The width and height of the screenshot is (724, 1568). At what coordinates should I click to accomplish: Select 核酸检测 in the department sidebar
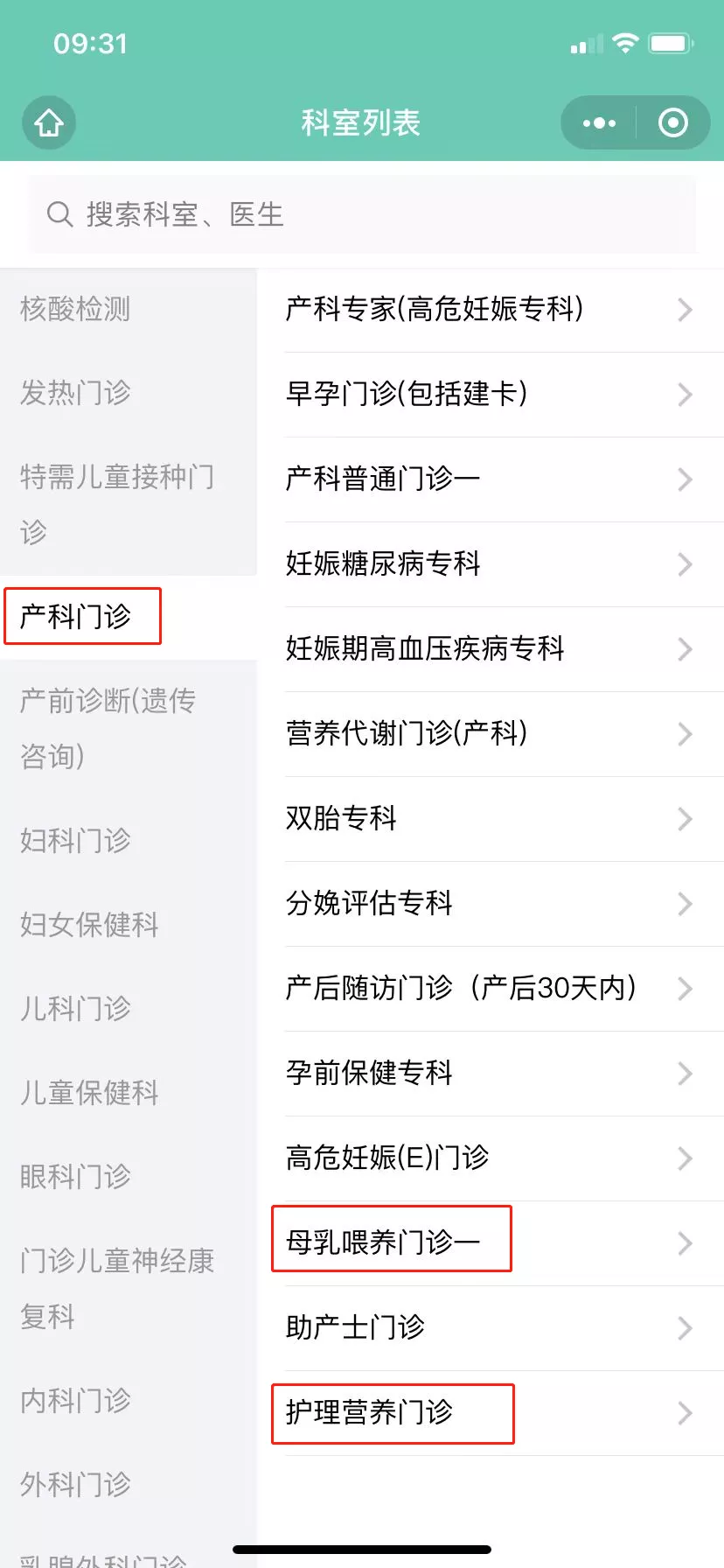pyautogui.click(x=129, y=309)
